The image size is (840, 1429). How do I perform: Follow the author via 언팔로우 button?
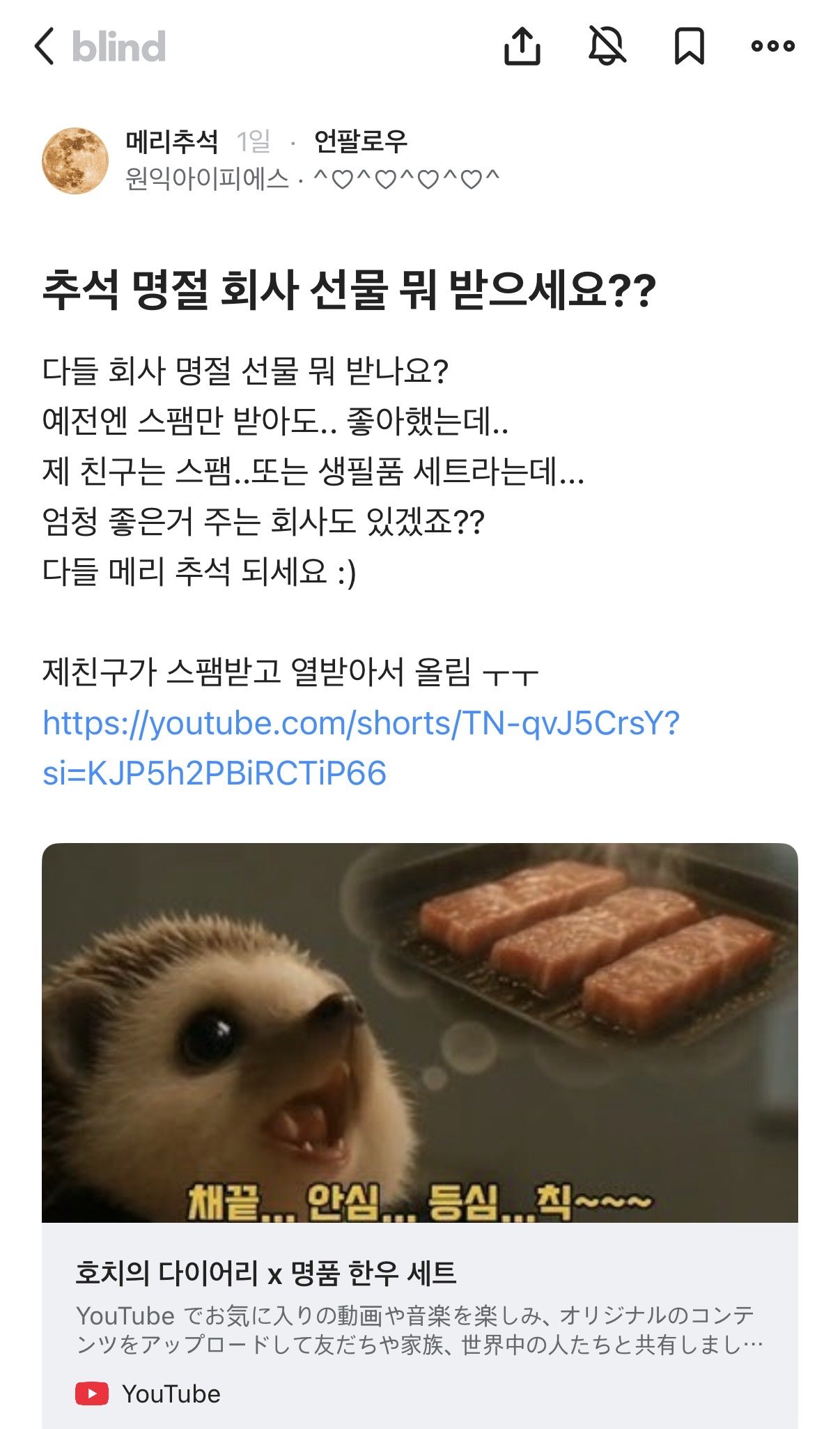tap(360, 142)
